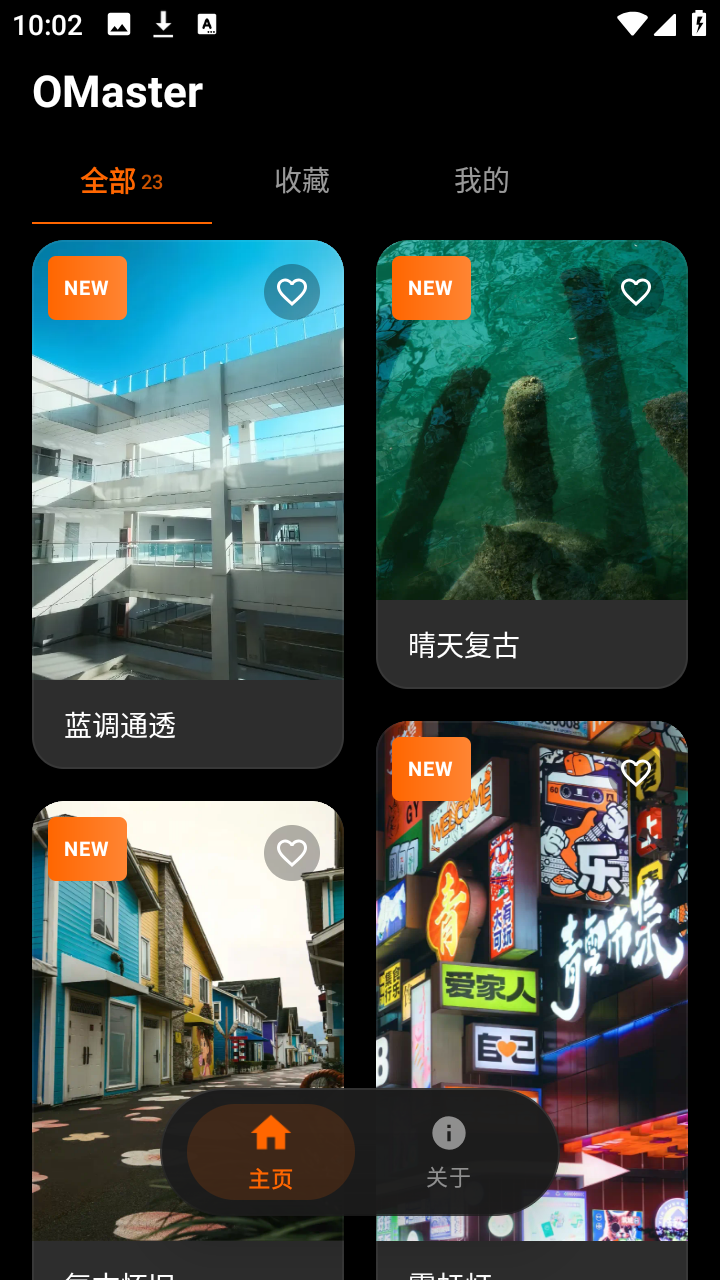This screenshot has height=1280, width=720.
Task: Toggle the heart on the neon sign filter
Action: (635, 772)
